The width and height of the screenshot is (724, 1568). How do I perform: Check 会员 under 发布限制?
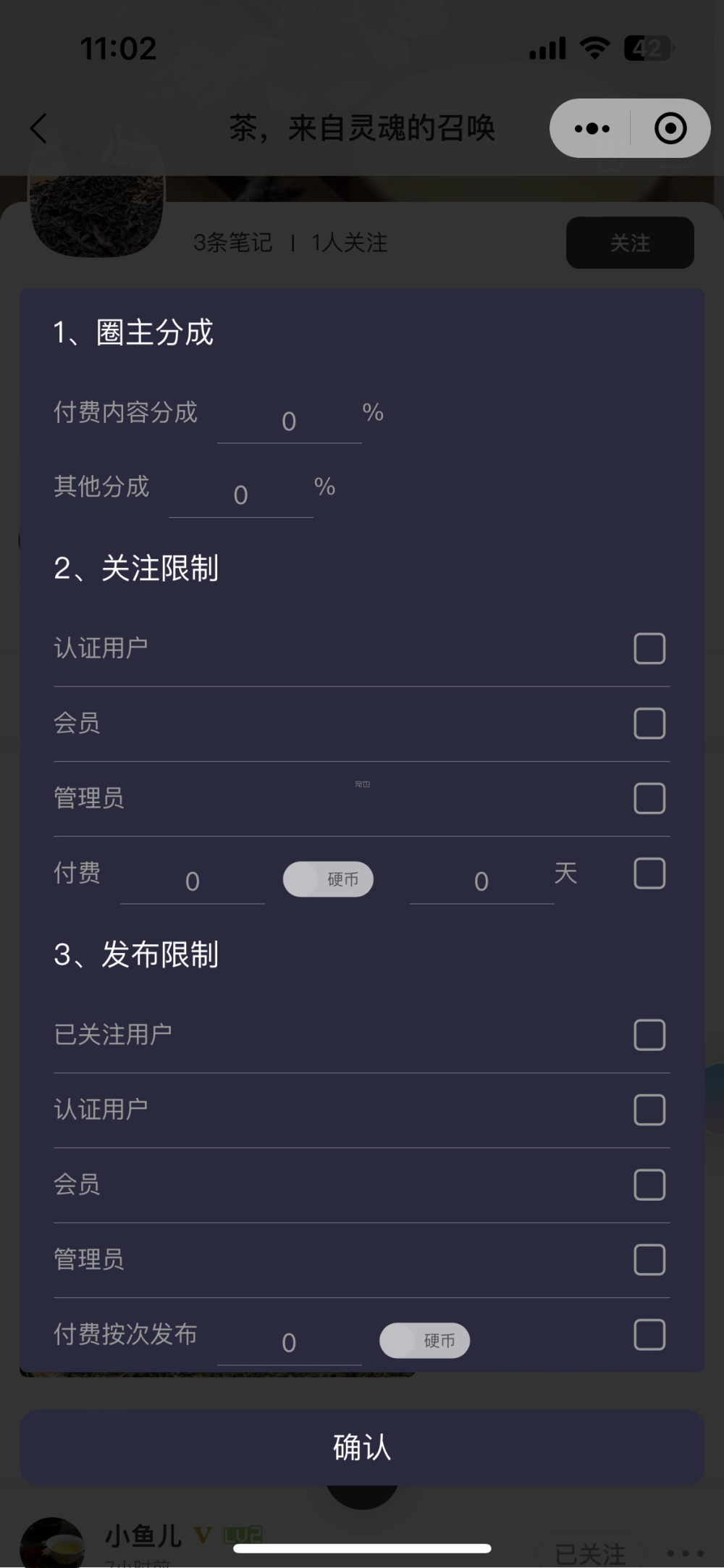point(649,1185)
